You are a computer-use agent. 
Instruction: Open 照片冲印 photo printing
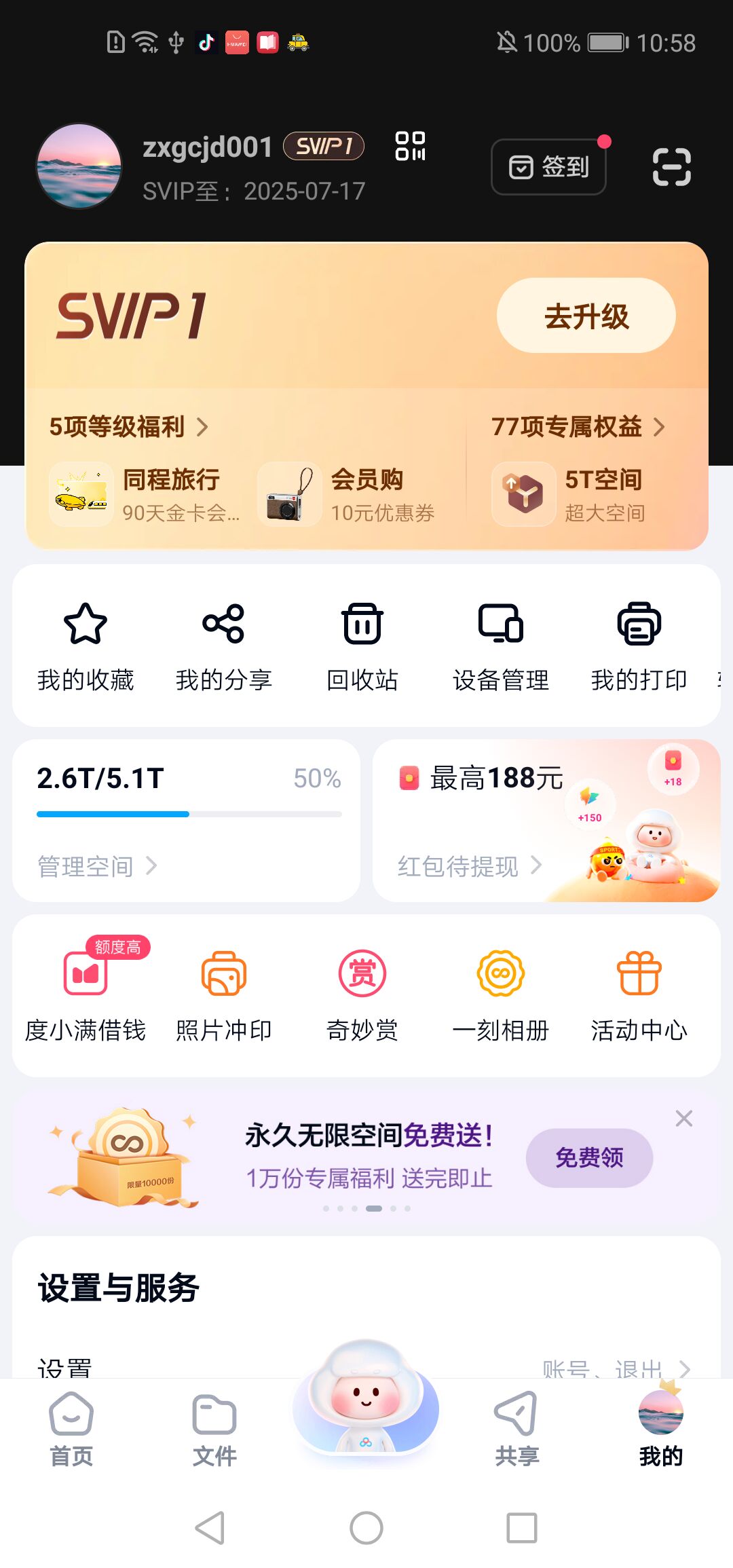223,996
